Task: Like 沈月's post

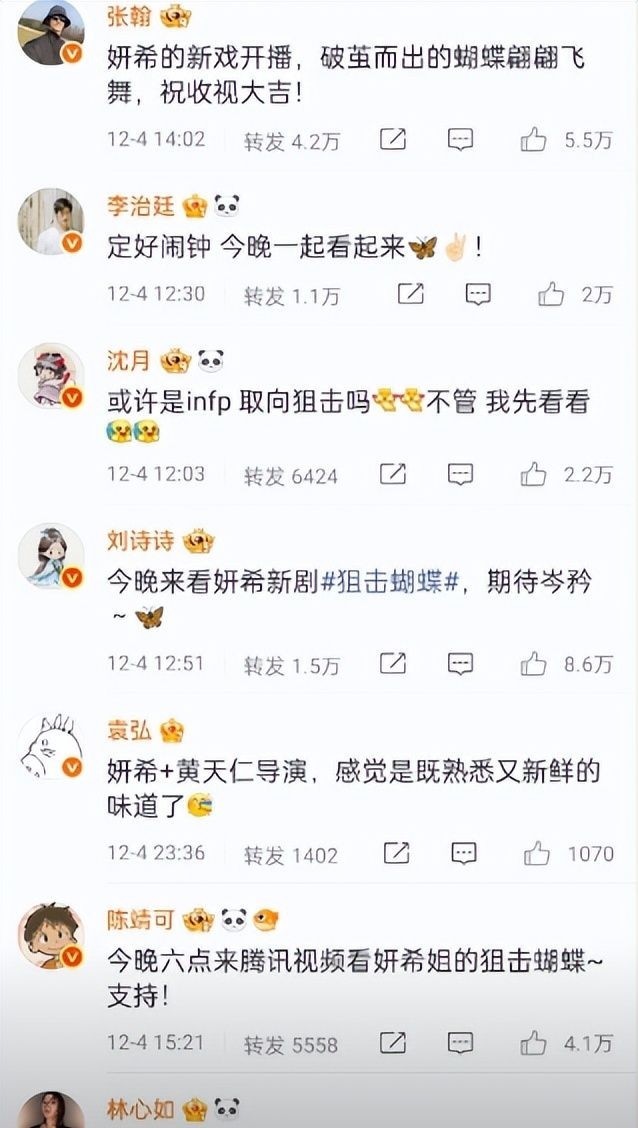Action: [x=533, y=473]
